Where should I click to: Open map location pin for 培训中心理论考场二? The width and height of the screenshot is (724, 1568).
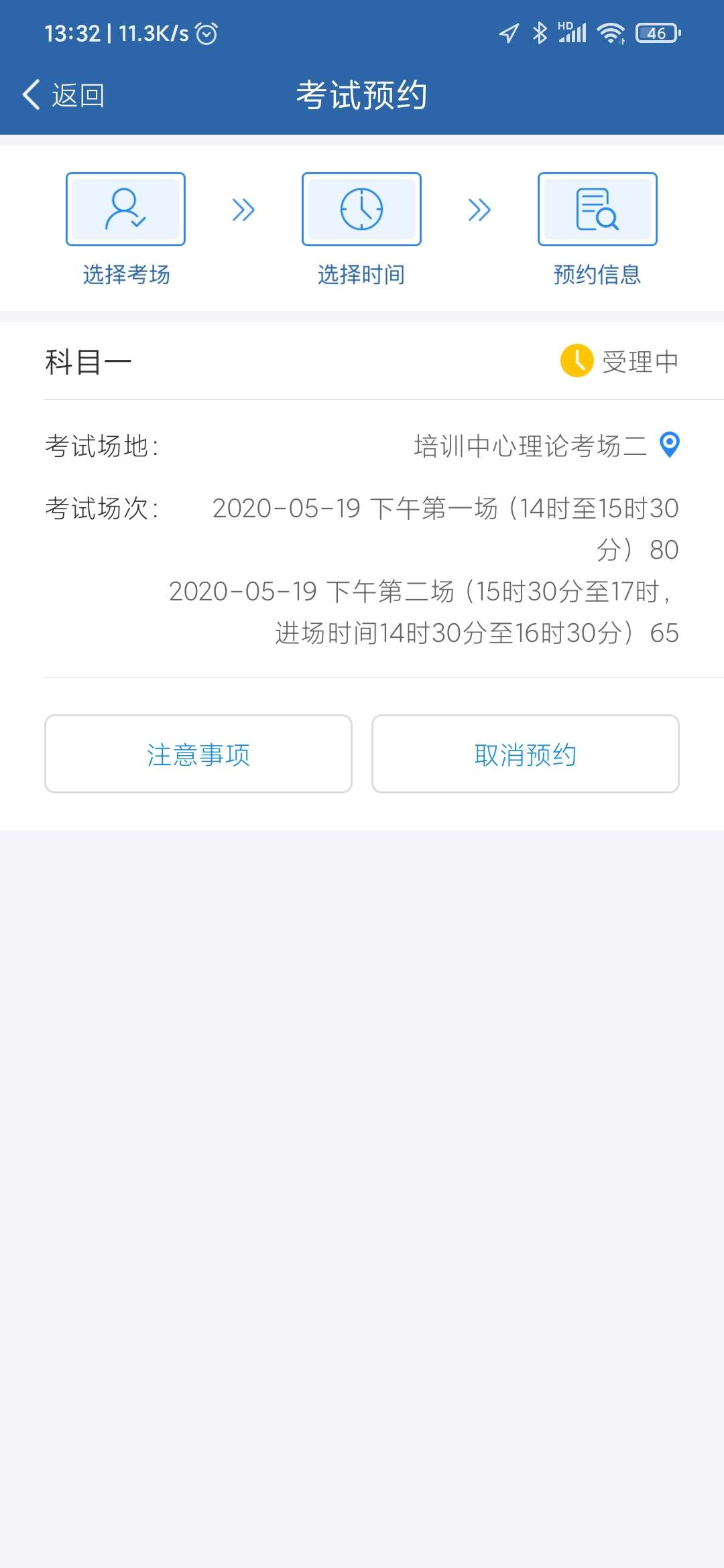pyautogui.click(x=670, y=445)
